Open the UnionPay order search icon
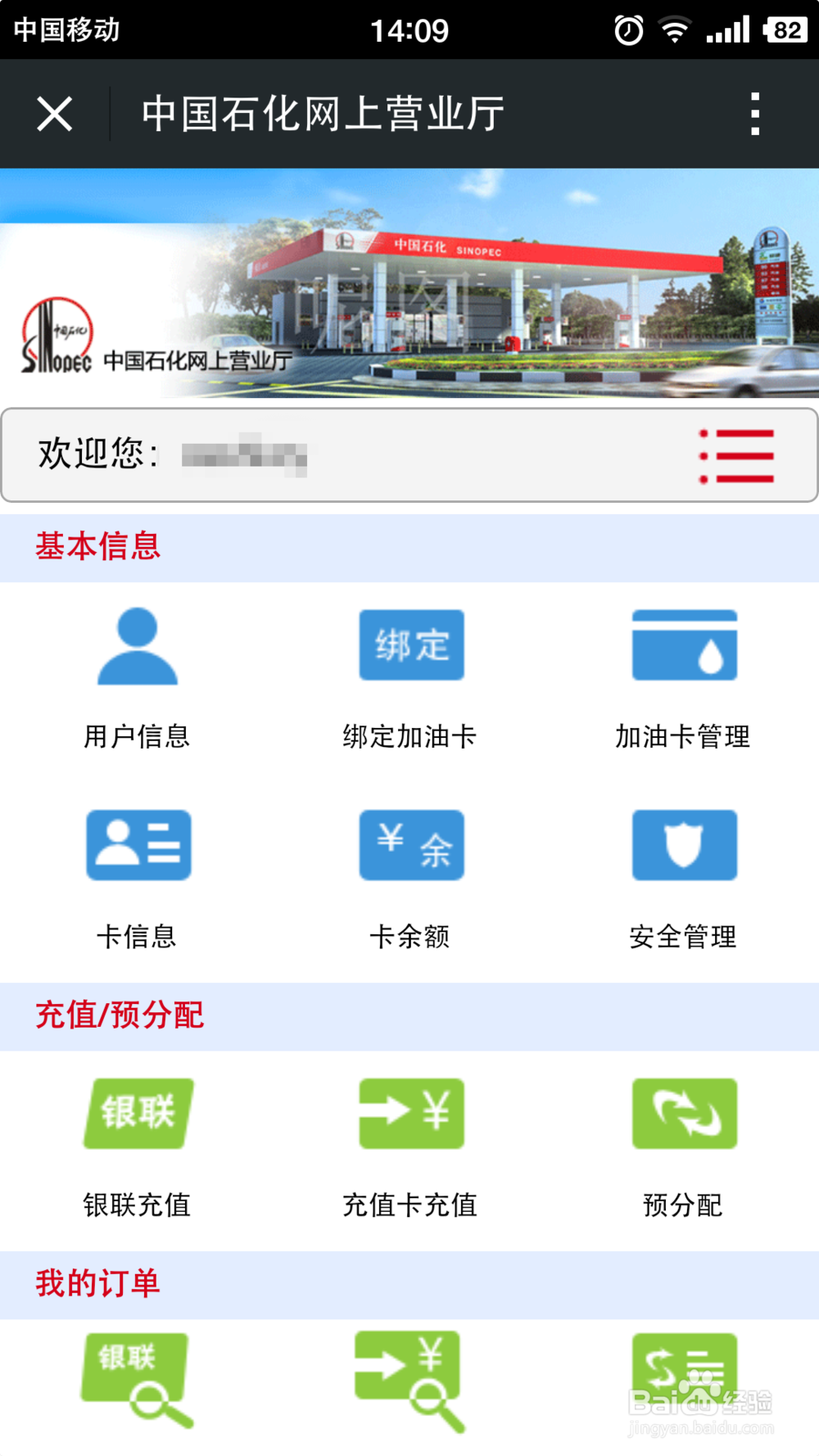The width and height of the screenshot is (819, 1456). (x=138, y=1380)
